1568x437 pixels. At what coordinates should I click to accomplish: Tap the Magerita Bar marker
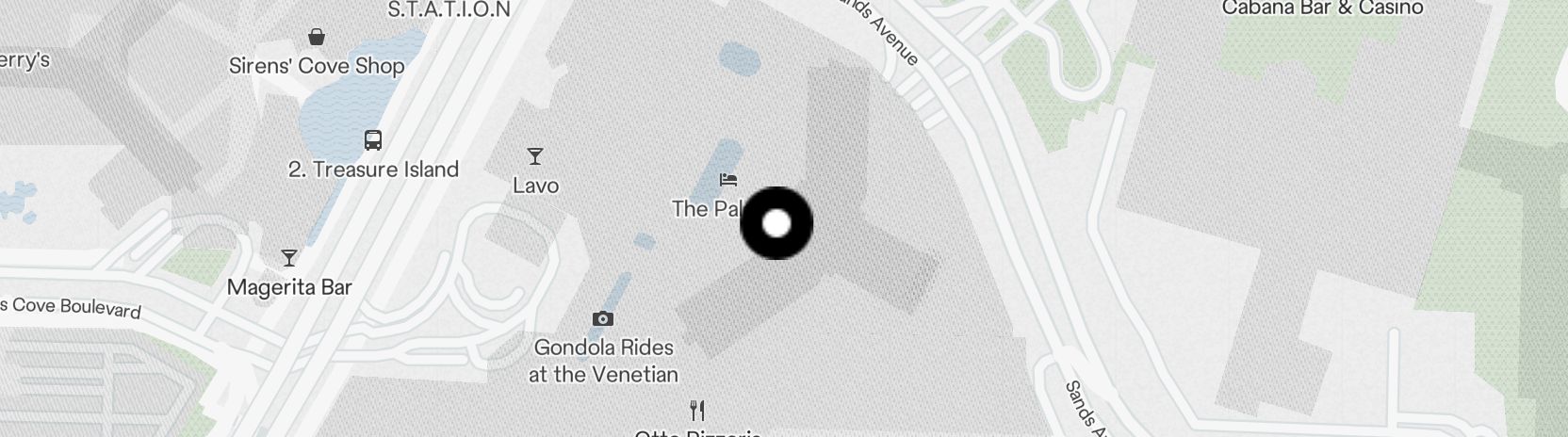tap(289, 258)
